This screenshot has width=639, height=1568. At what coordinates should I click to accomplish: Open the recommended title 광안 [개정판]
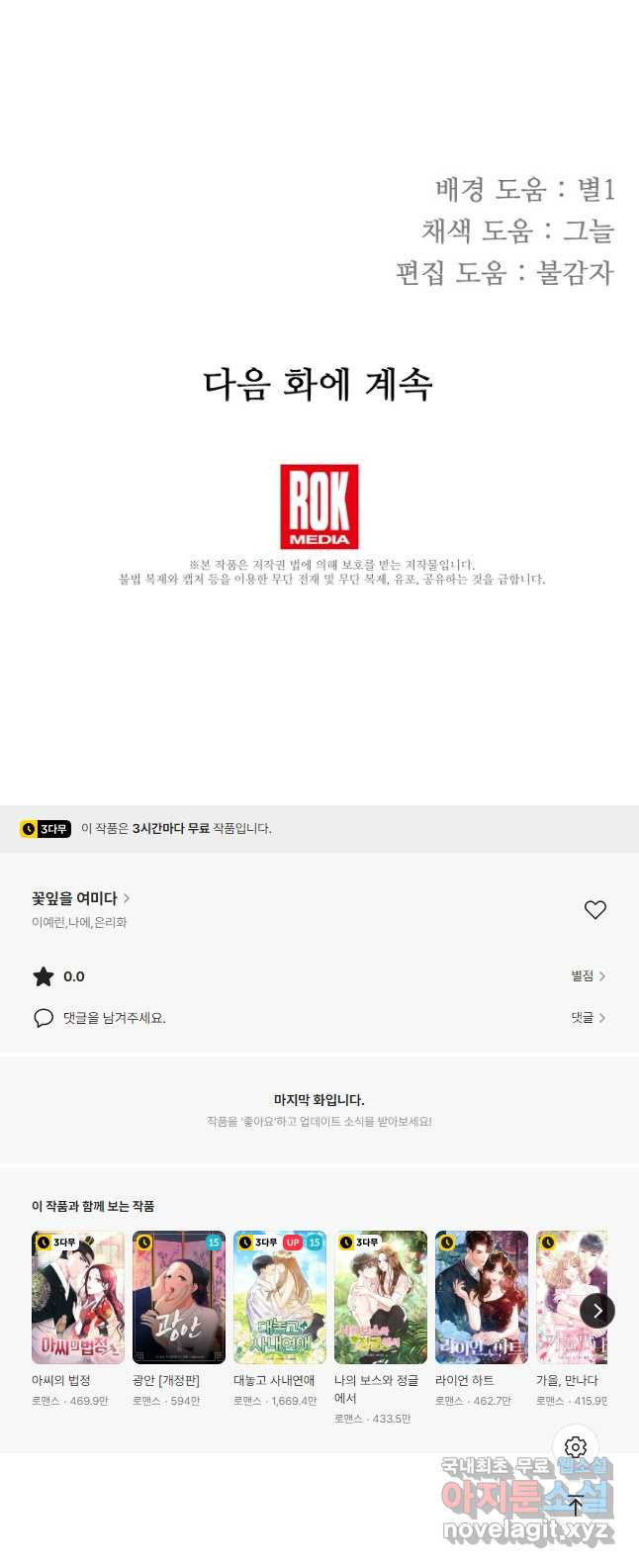tap(179, 1298)
